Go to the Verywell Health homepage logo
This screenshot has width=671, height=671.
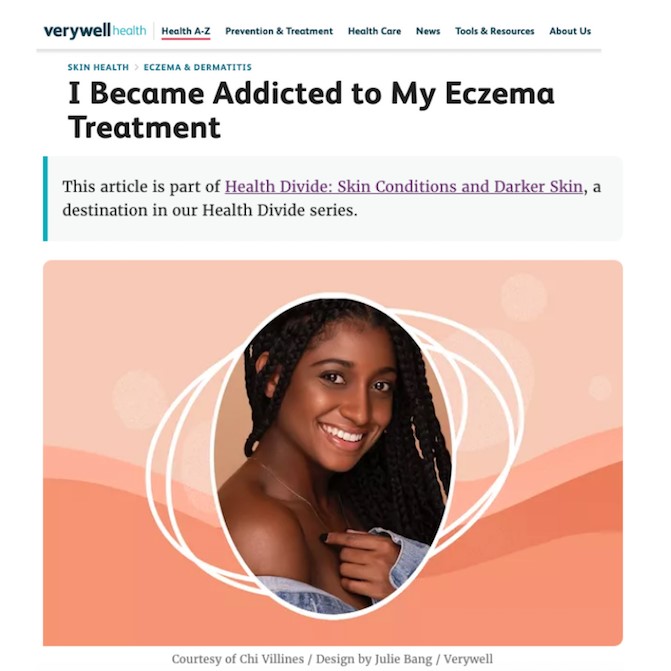coord(94,31)
